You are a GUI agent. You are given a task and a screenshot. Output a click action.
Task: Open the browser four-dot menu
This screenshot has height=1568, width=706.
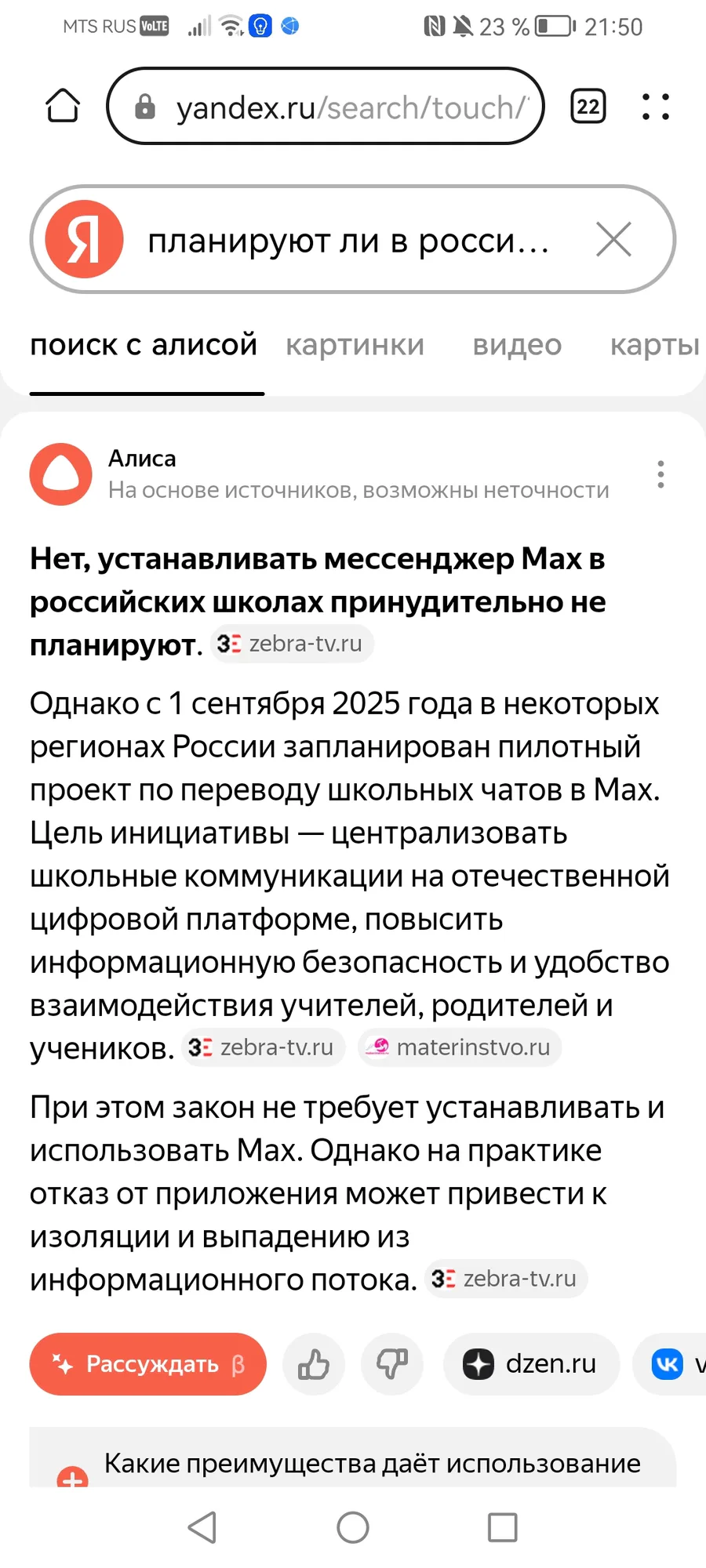click(x=656, y=106)
